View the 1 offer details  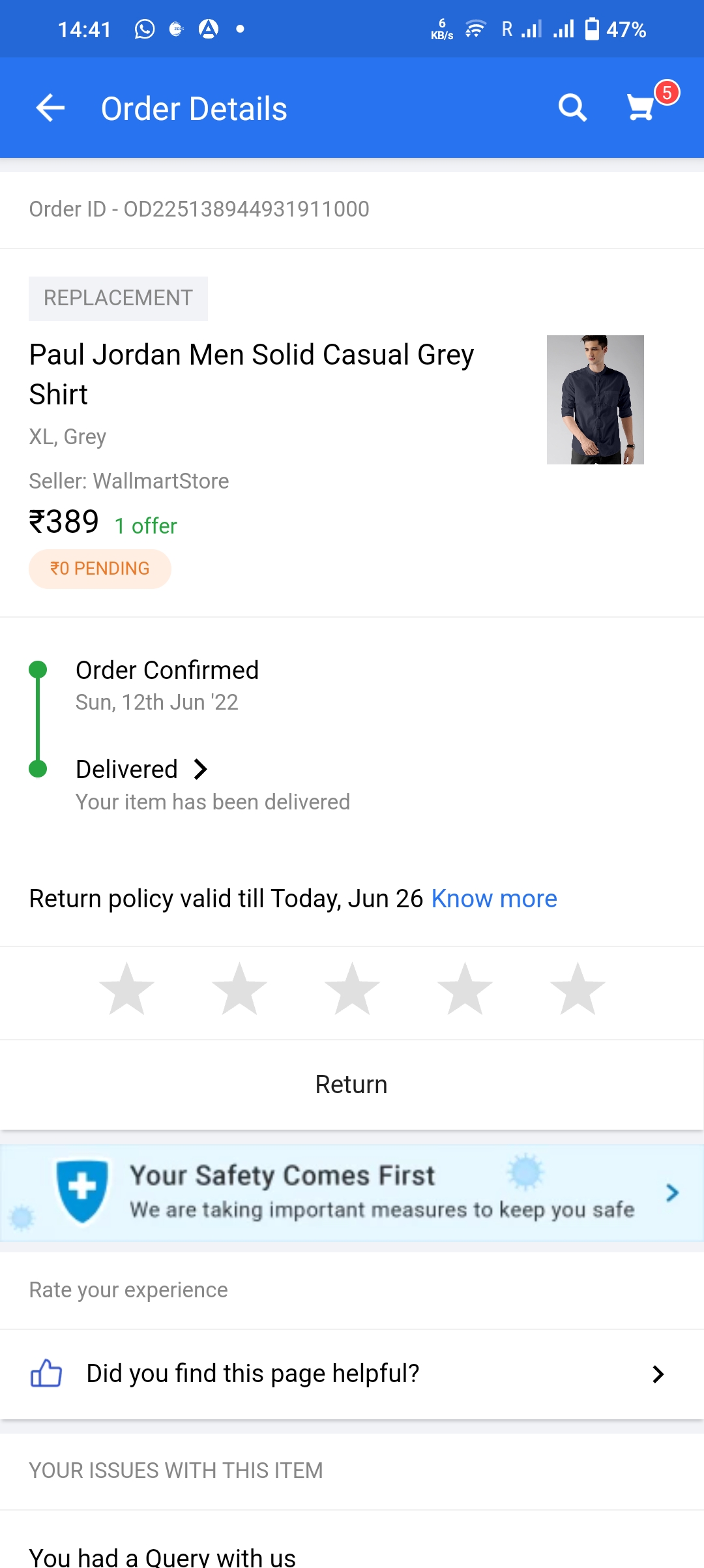[145, 526]
